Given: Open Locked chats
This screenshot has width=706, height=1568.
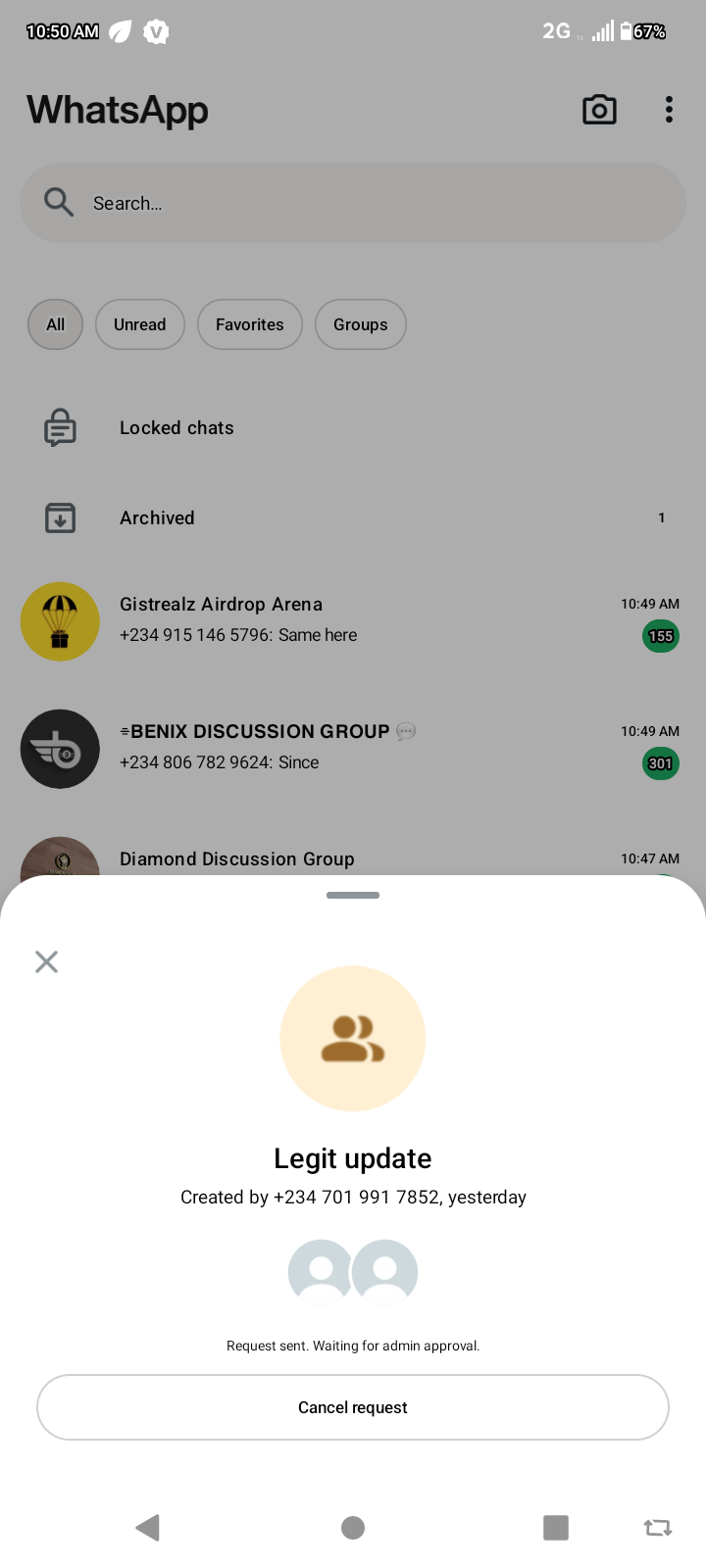Looking at the screenshot, I should (x=176, y=428).
